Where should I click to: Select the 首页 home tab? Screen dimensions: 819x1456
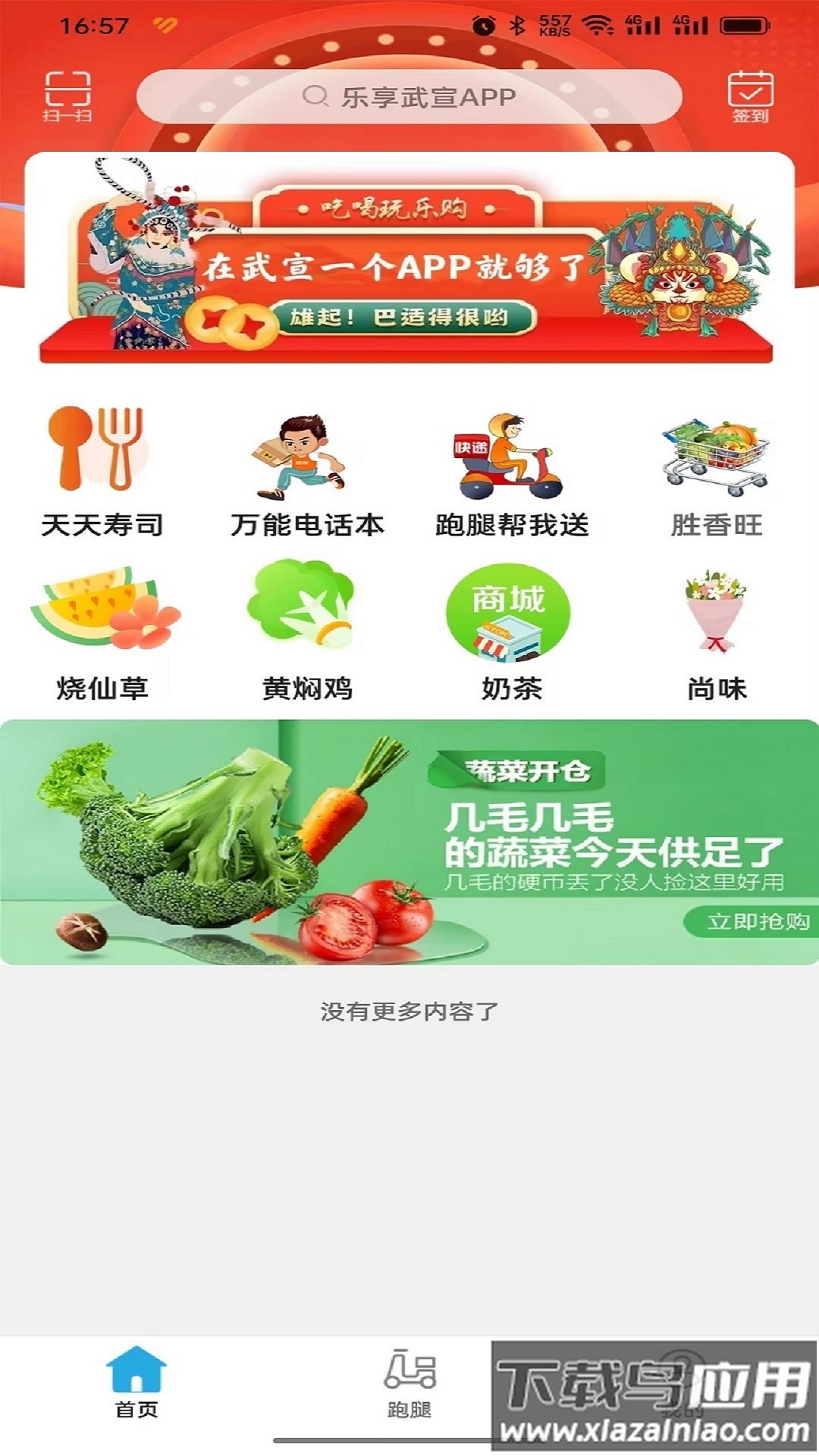[x=135, y=1388]
